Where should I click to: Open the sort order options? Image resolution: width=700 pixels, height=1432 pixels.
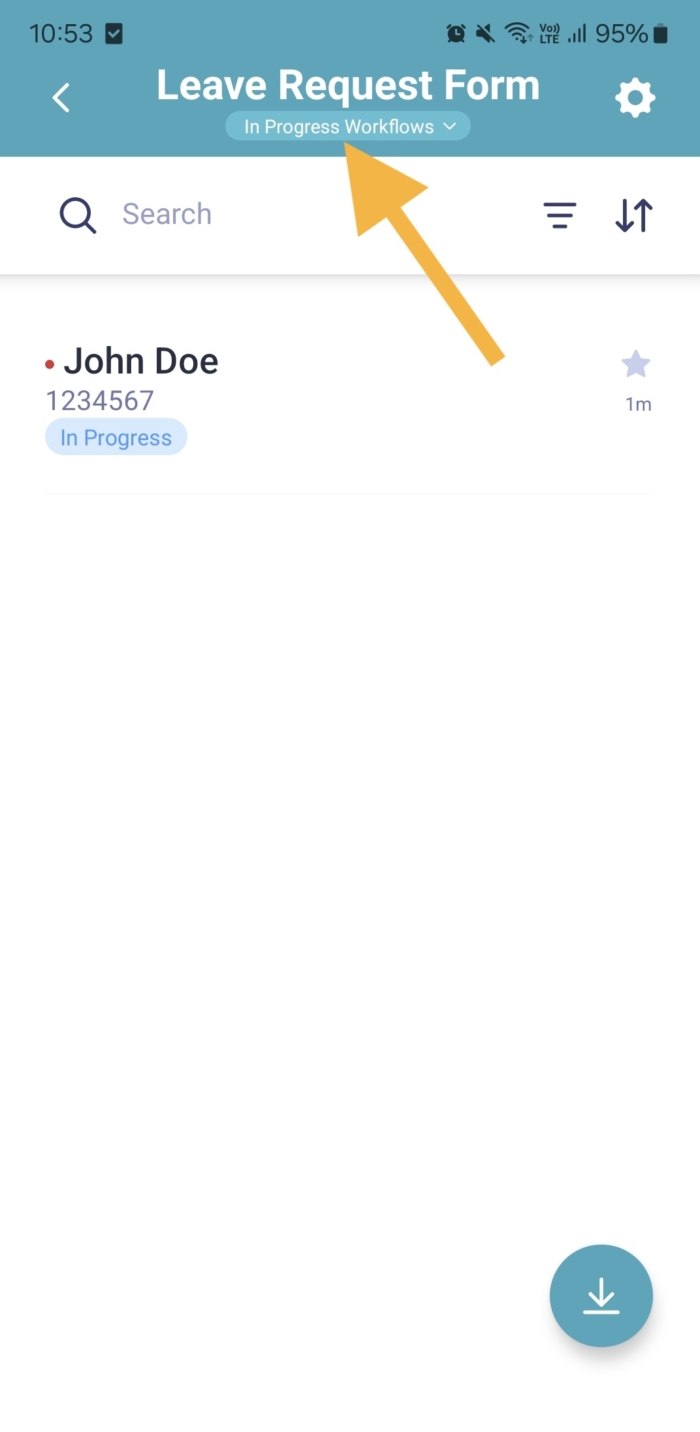(x=634, y=215)
